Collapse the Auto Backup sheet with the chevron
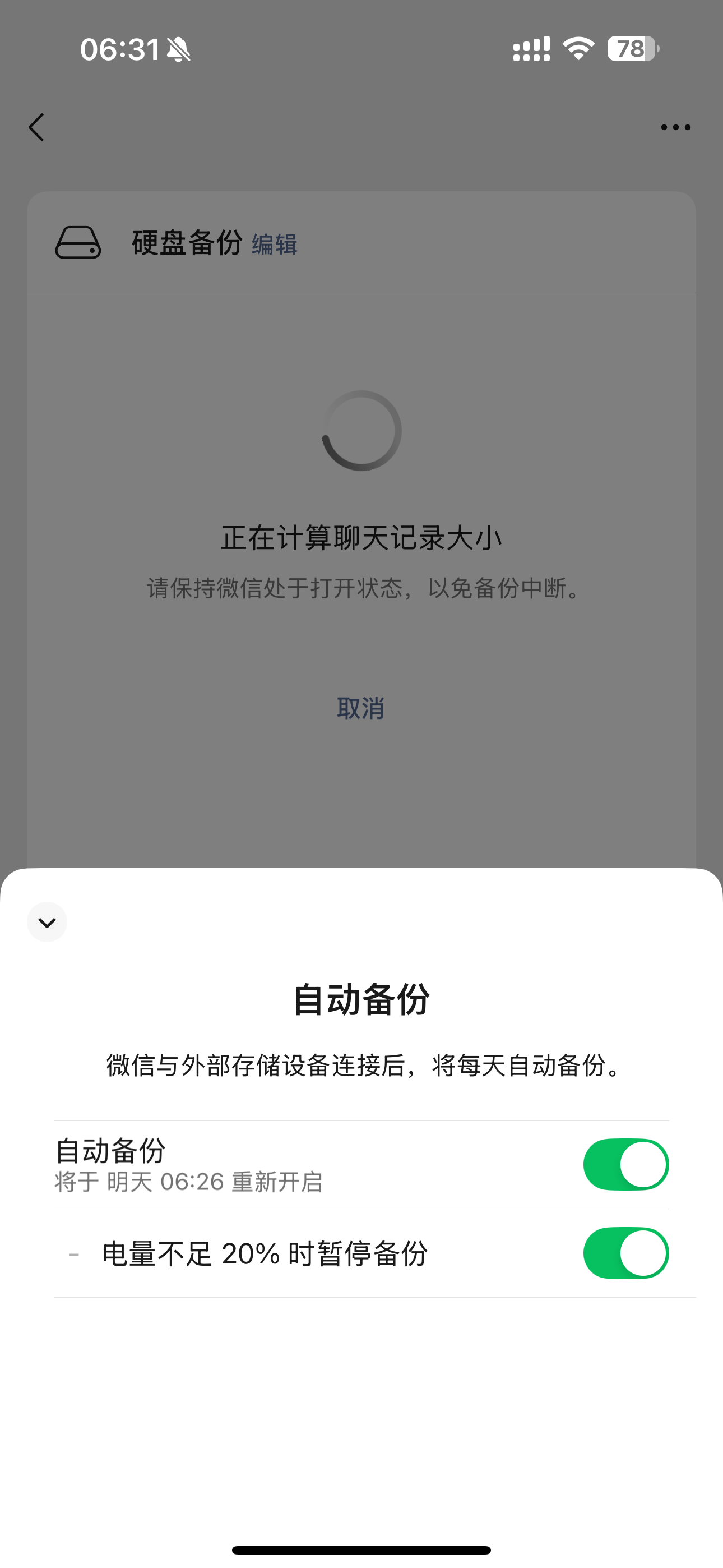The height and width of the screenshot is (1568, 723). click(x=47, y=921)
